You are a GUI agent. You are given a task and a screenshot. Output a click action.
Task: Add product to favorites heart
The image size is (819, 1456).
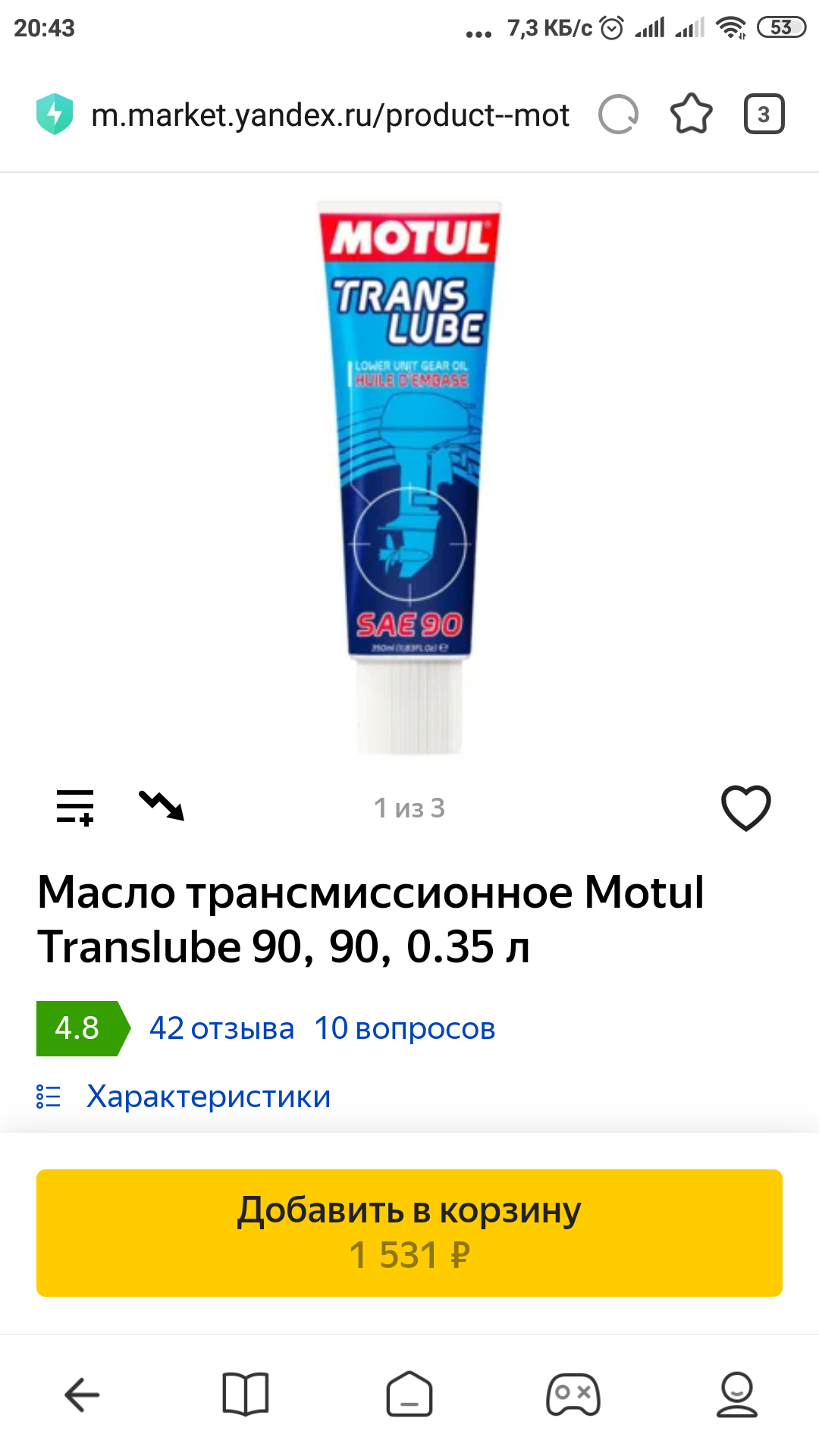[x=745, y=808]
